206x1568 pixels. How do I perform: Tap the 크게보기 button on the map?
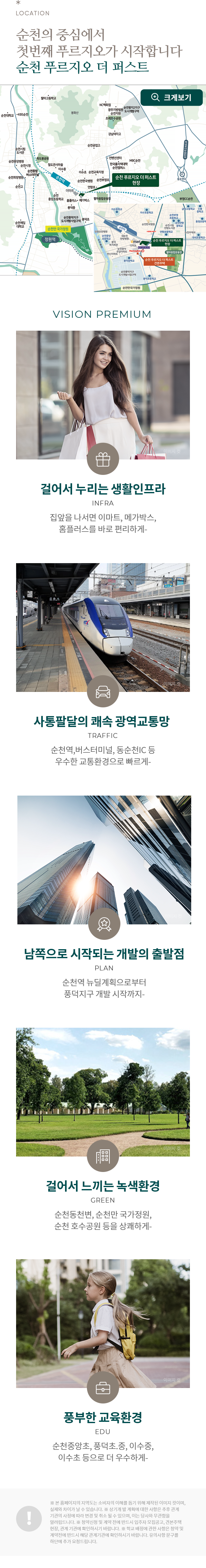(x=171, y=97)
